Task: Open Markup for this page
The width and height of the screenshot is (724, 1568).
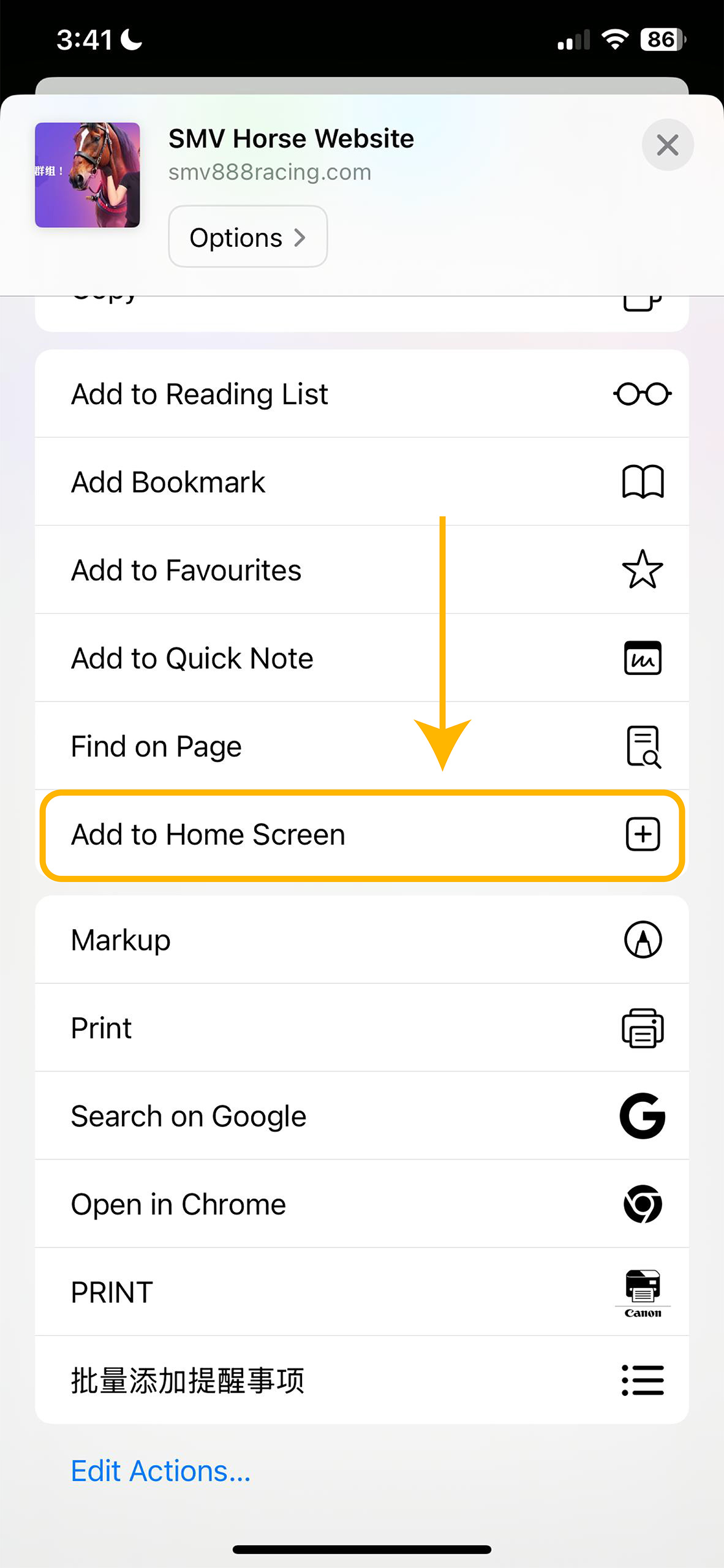Action: click(x=361, y=940)
